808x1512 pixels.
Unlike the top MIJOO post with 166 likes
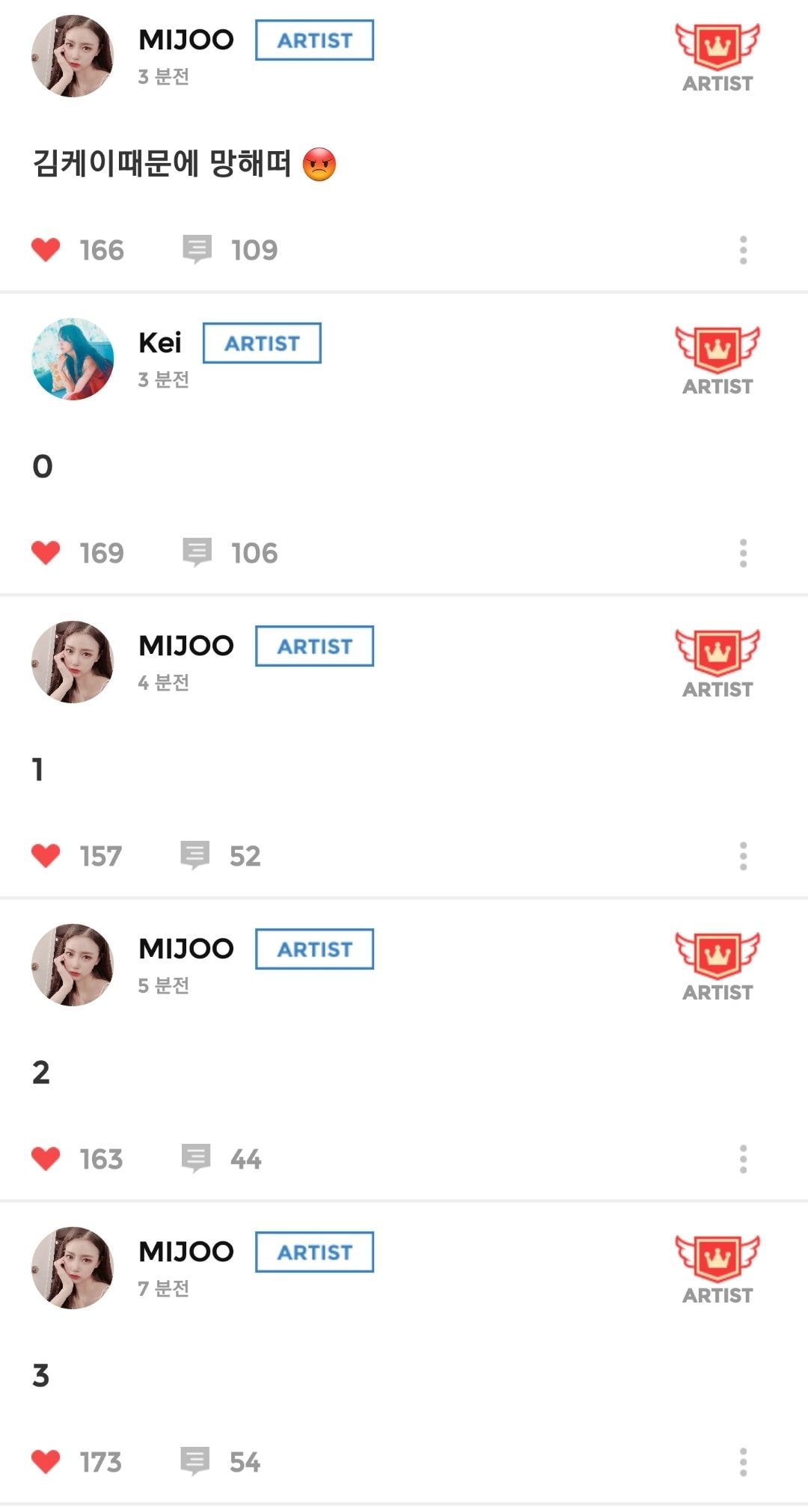click(x=46, y=249)
